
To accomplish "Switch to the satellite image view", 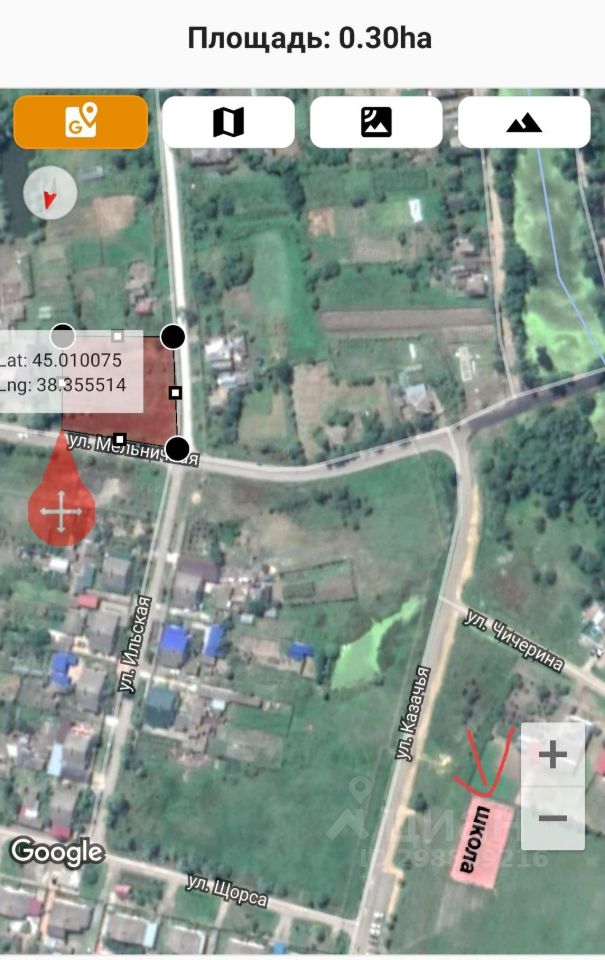I will click(376, 122).
